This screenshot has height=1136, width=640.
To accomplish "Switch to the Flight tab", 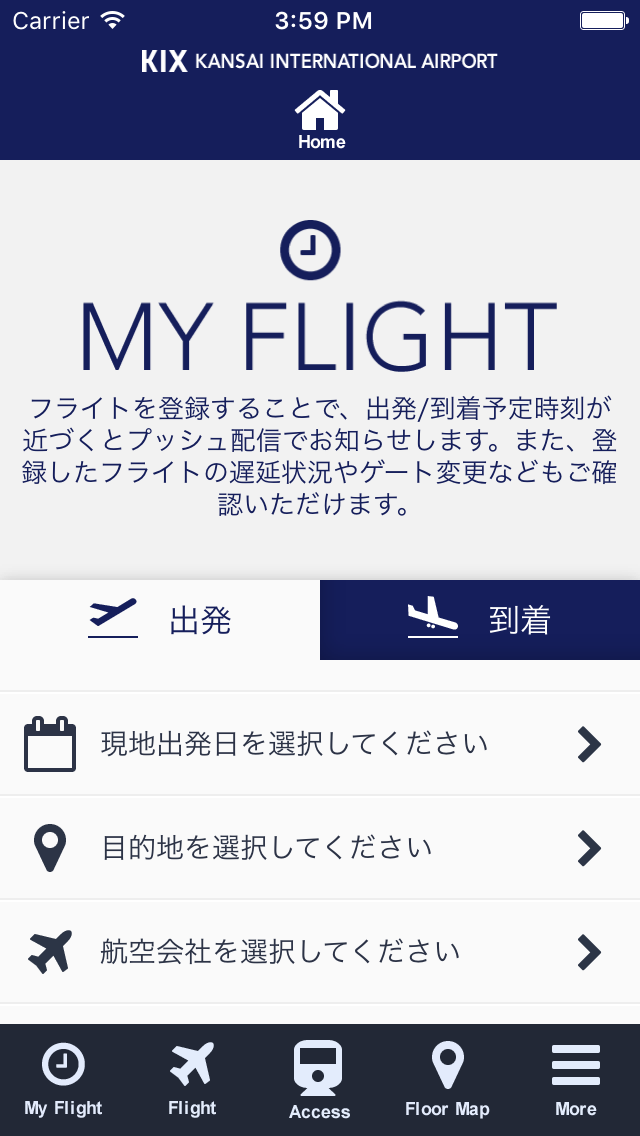I will pyautogui.click(x=192, y=1080).
